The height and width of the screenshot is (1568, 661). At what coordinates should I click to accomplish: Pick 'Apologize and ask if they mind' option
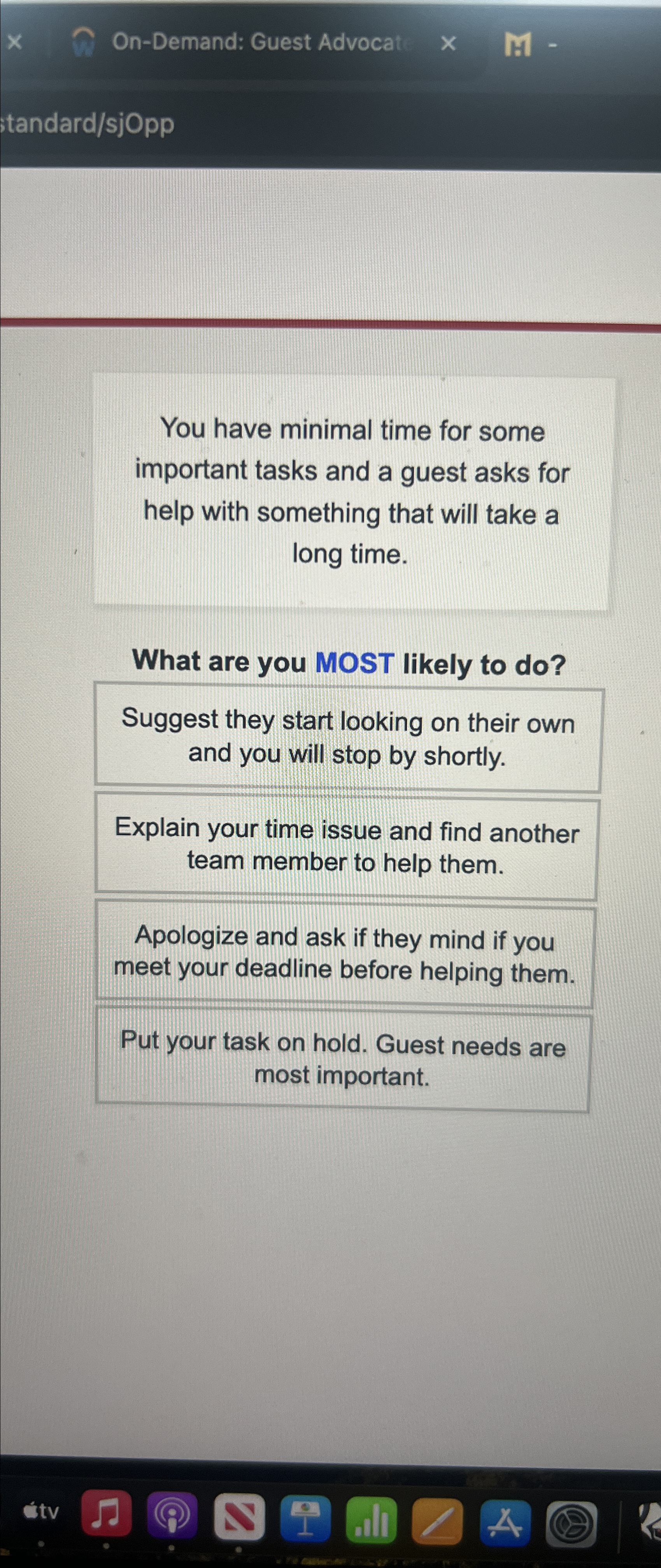(x=345, y=954)
